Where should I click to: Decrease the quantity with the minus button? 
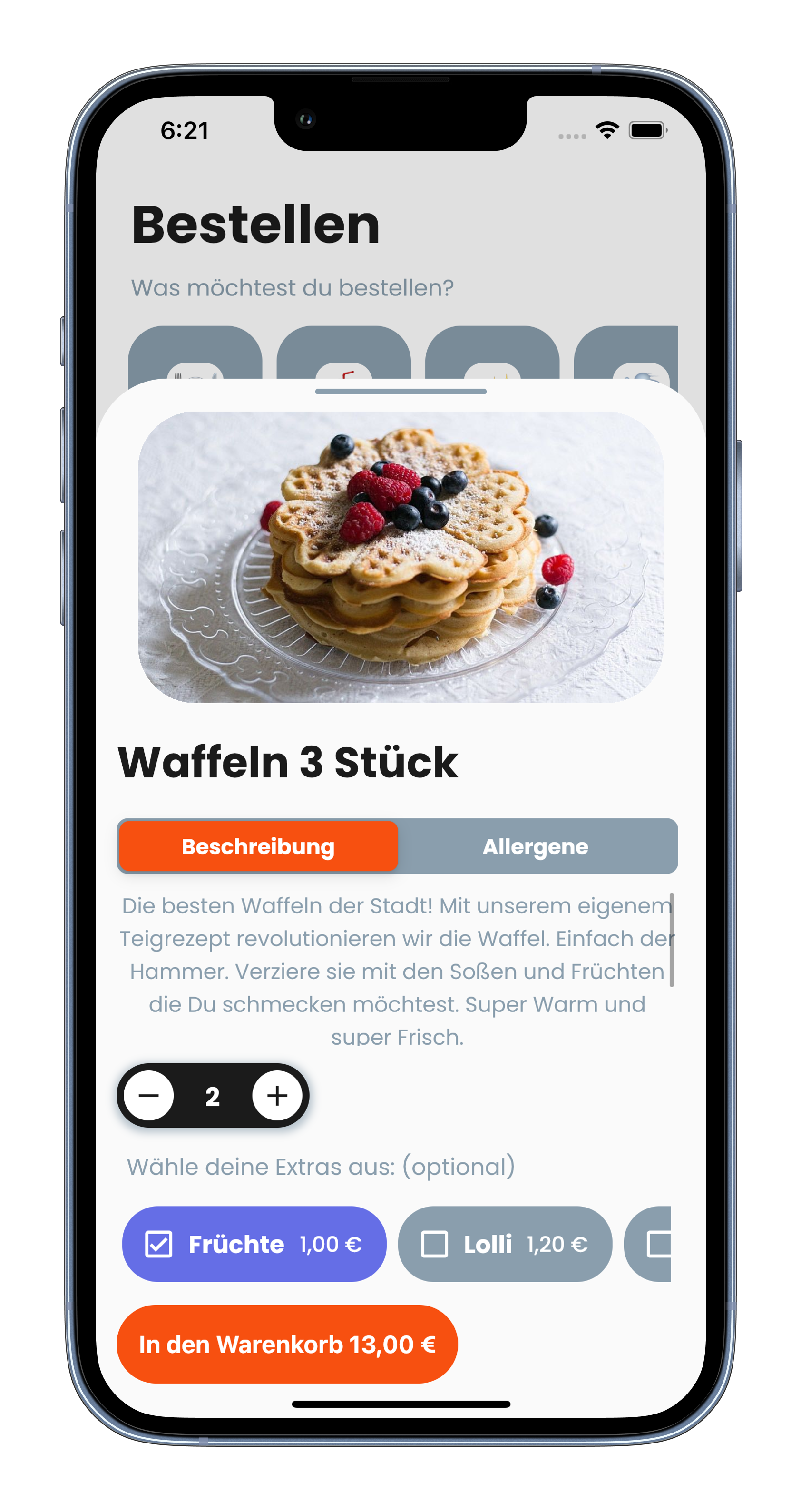coord(148,1095)
